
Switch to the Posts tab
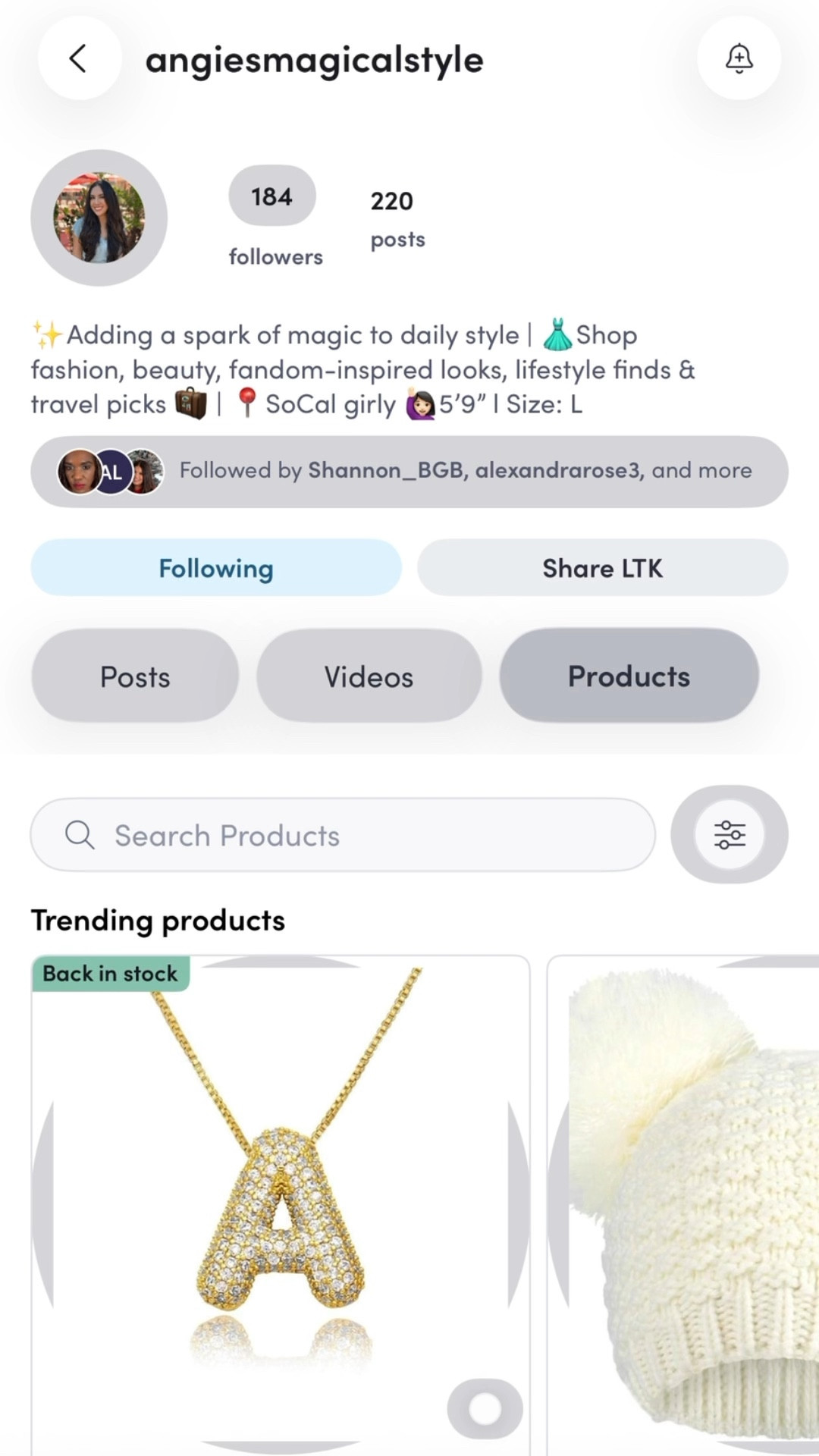pyautogui.click(x=135, y=676)
